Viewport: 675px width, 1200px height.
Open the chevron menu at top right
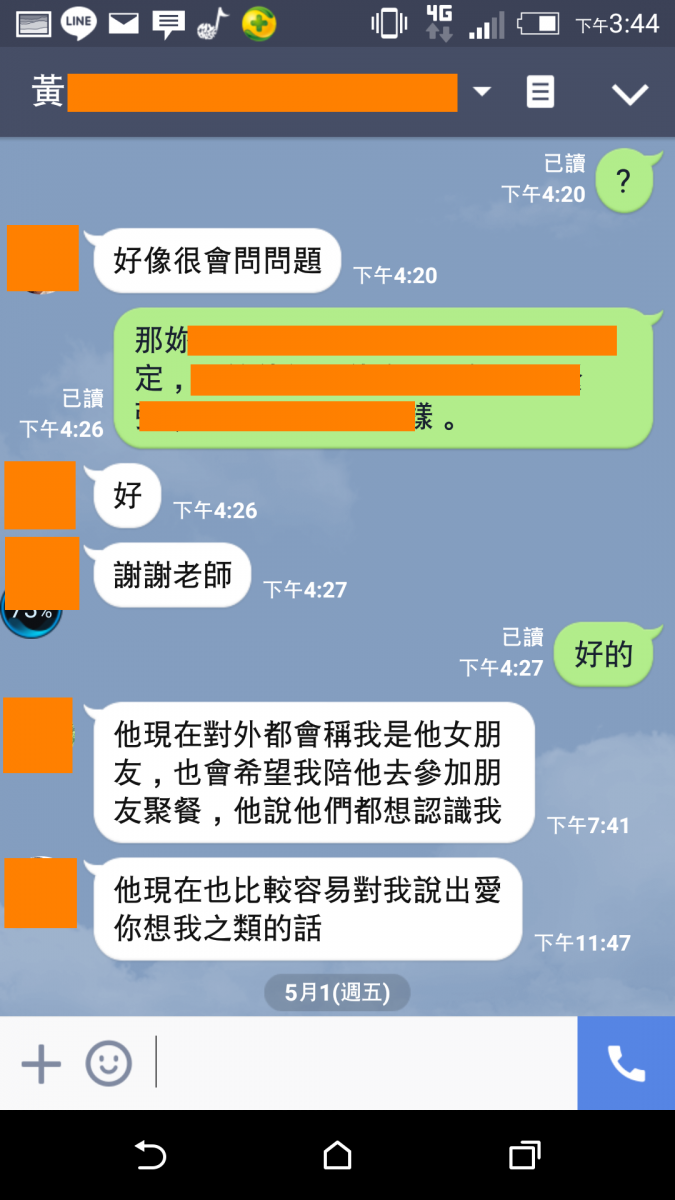click(630, 94)
